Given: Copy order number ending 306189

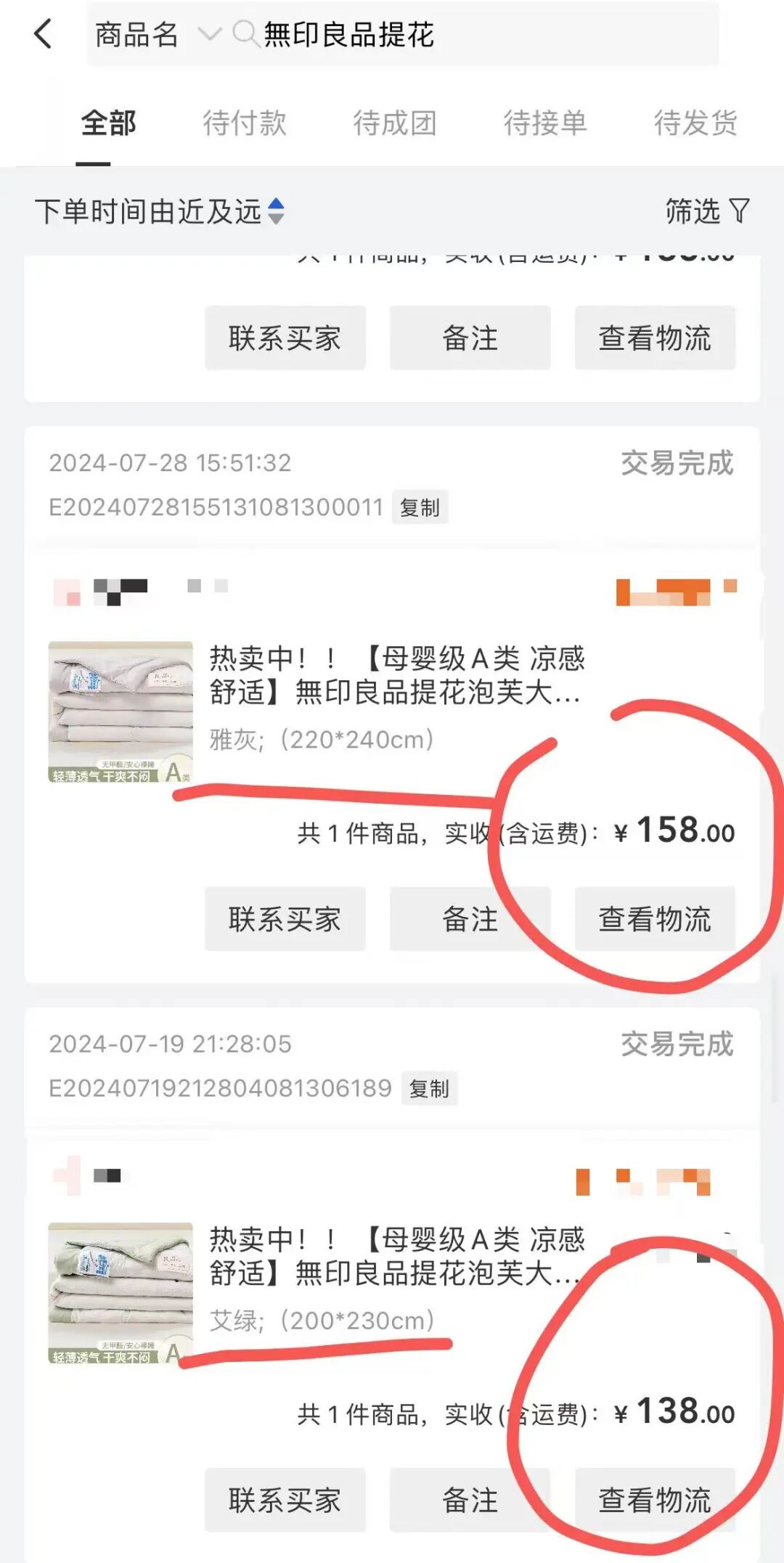Looking at the screenshot, I should pyautogui.click(x=430, y=1088).
